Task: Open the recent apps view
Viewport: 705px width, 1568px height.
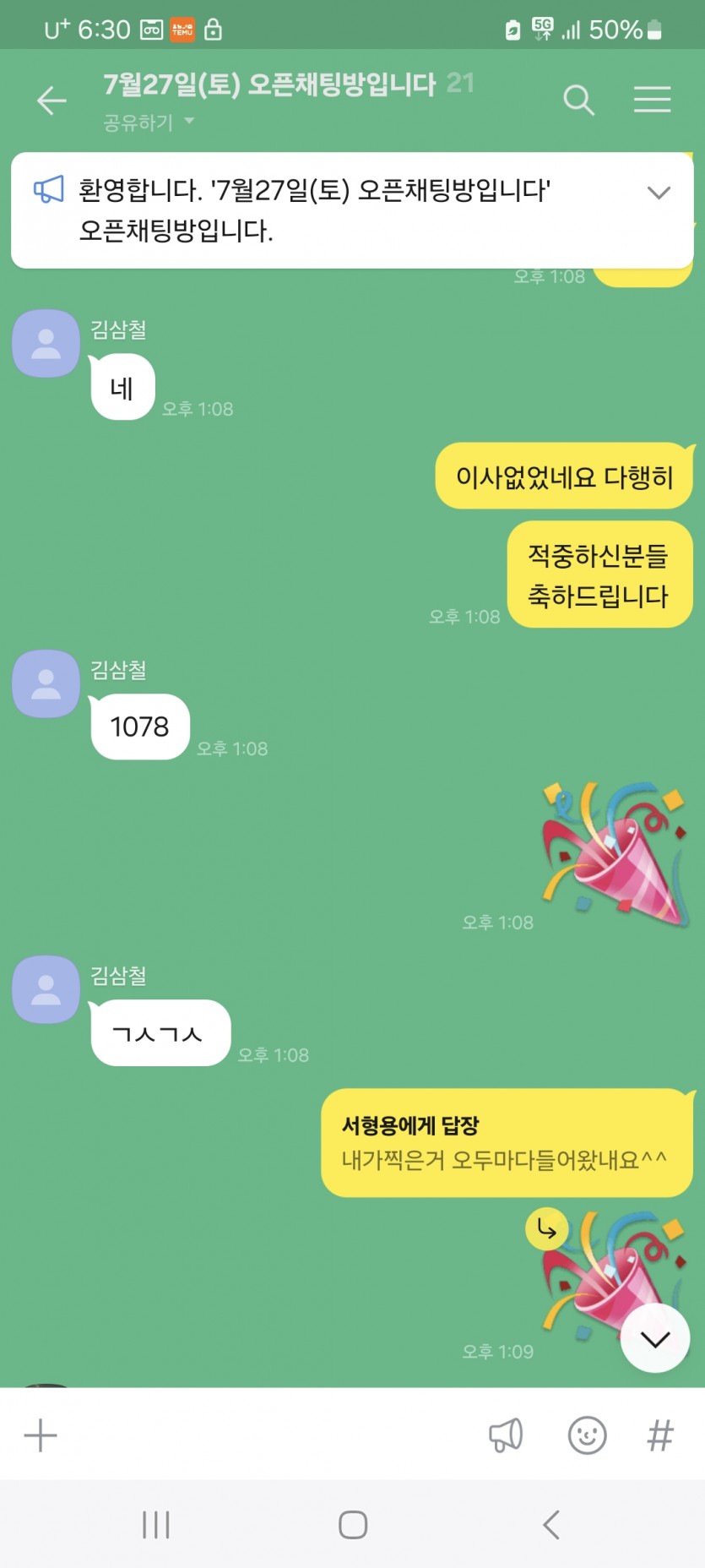Action: [x=156, y=1525]
